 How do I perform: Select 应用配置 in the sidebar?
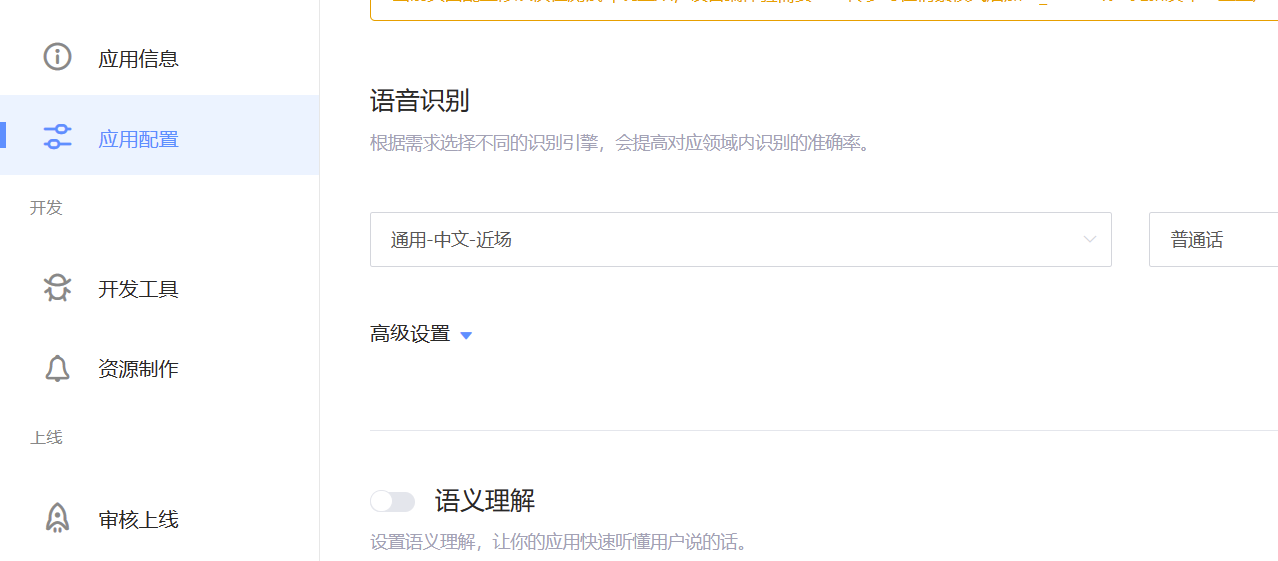(x=138, y=139)
